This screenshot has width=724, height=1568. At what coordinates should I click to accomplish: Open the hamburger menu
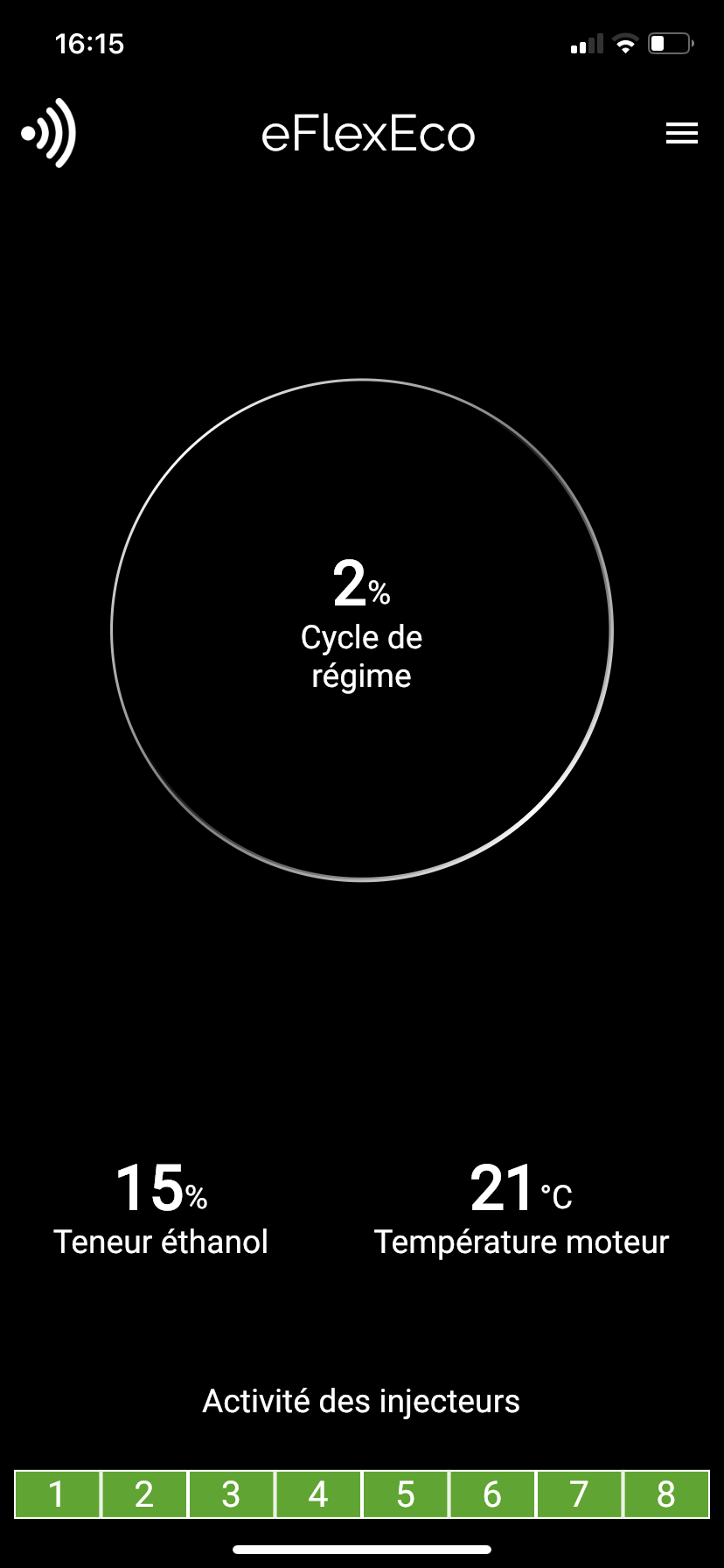click(681, 133)
